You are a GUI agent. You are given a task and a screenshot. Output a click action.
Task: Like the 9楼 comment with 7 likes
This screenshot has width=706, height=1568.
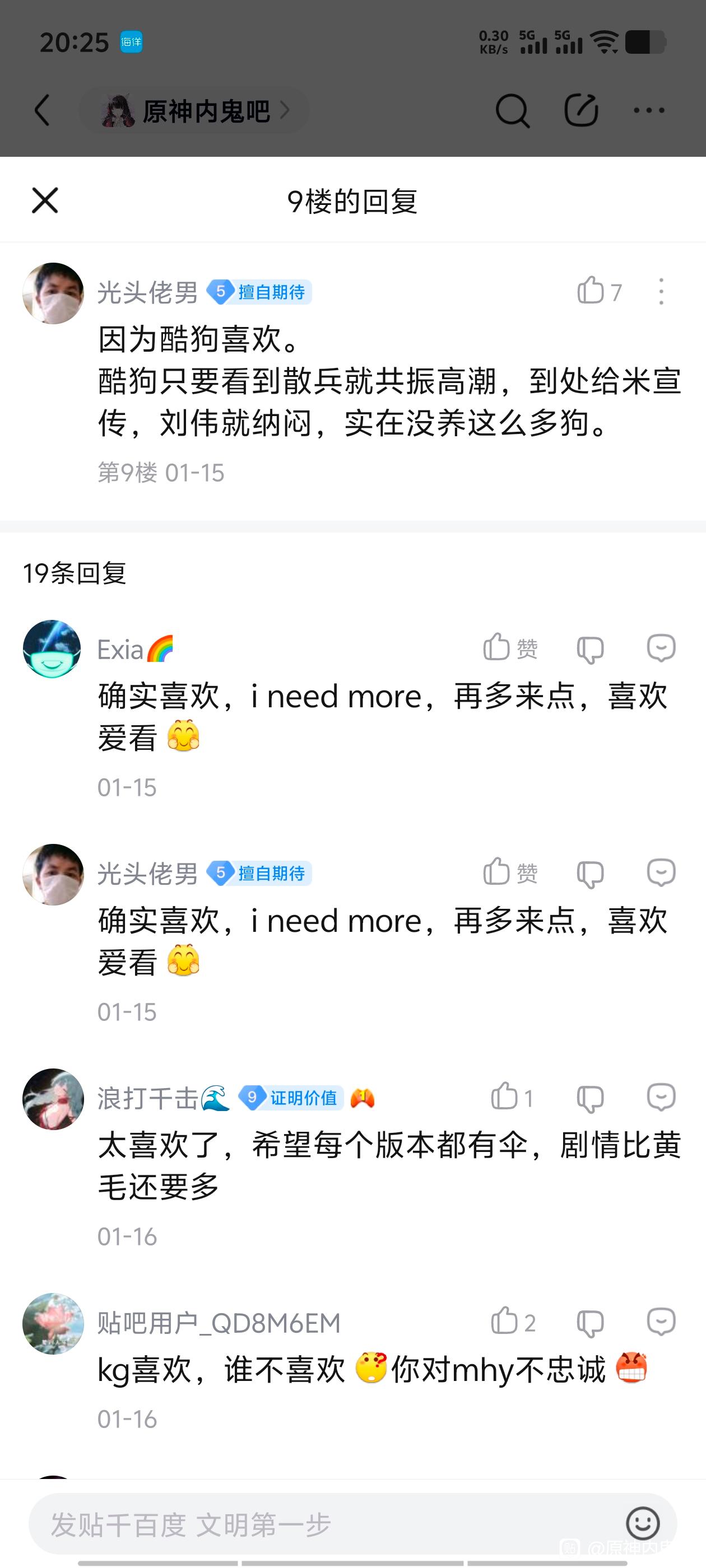point(592,291)
